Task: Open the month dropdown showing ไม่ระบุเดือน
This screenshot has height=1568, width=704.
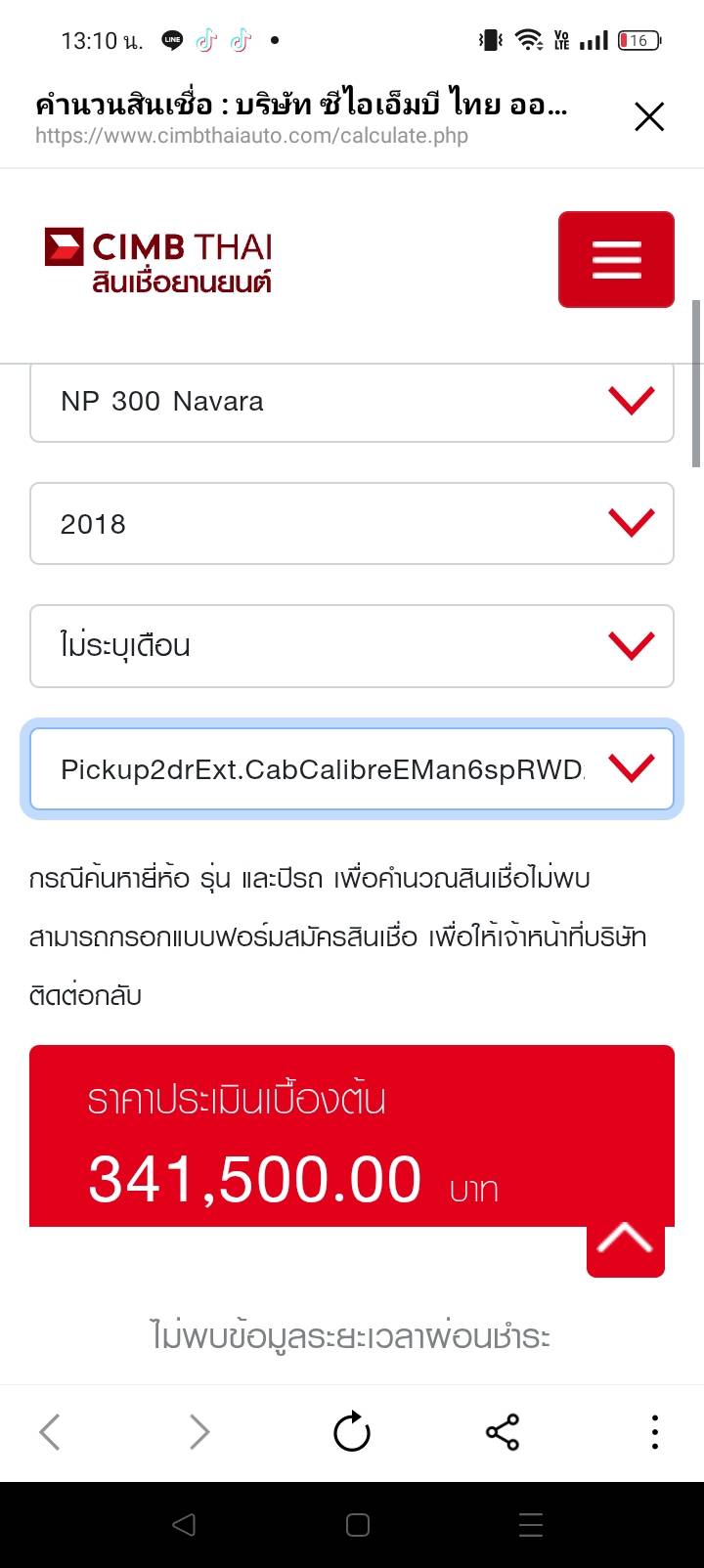Action: [352, 646]
